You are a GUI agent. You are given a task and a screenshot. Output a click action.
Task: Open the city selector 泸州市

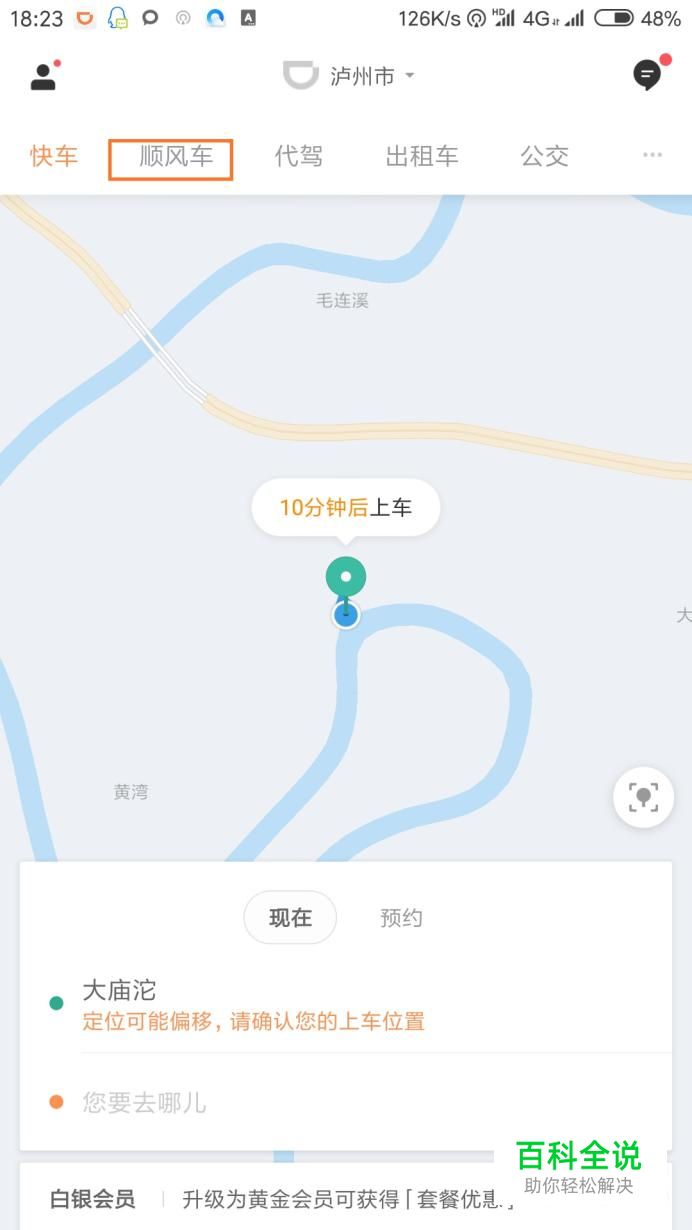349,76
